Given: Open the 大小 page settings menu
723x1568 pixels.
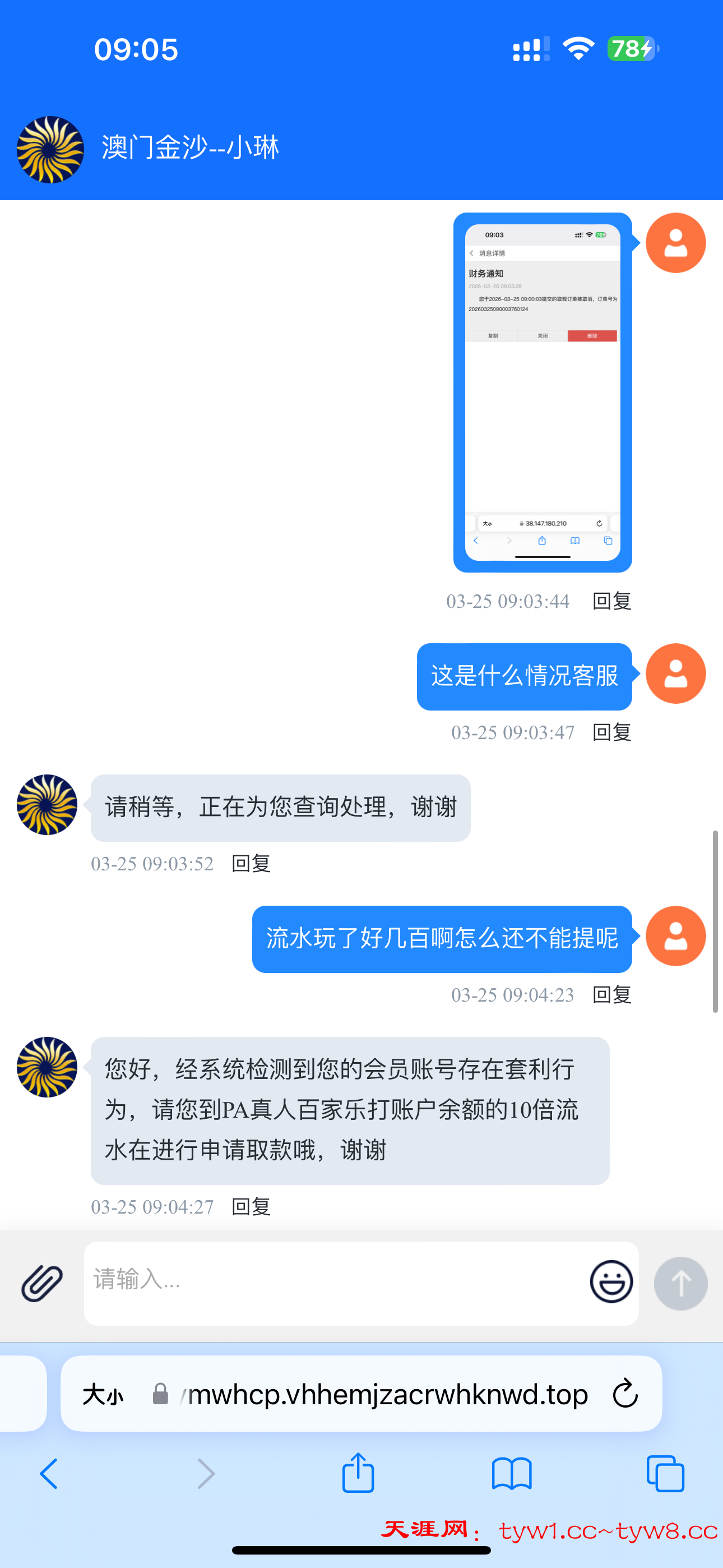Looking at the screenshot, I should tap(103, 1394).
